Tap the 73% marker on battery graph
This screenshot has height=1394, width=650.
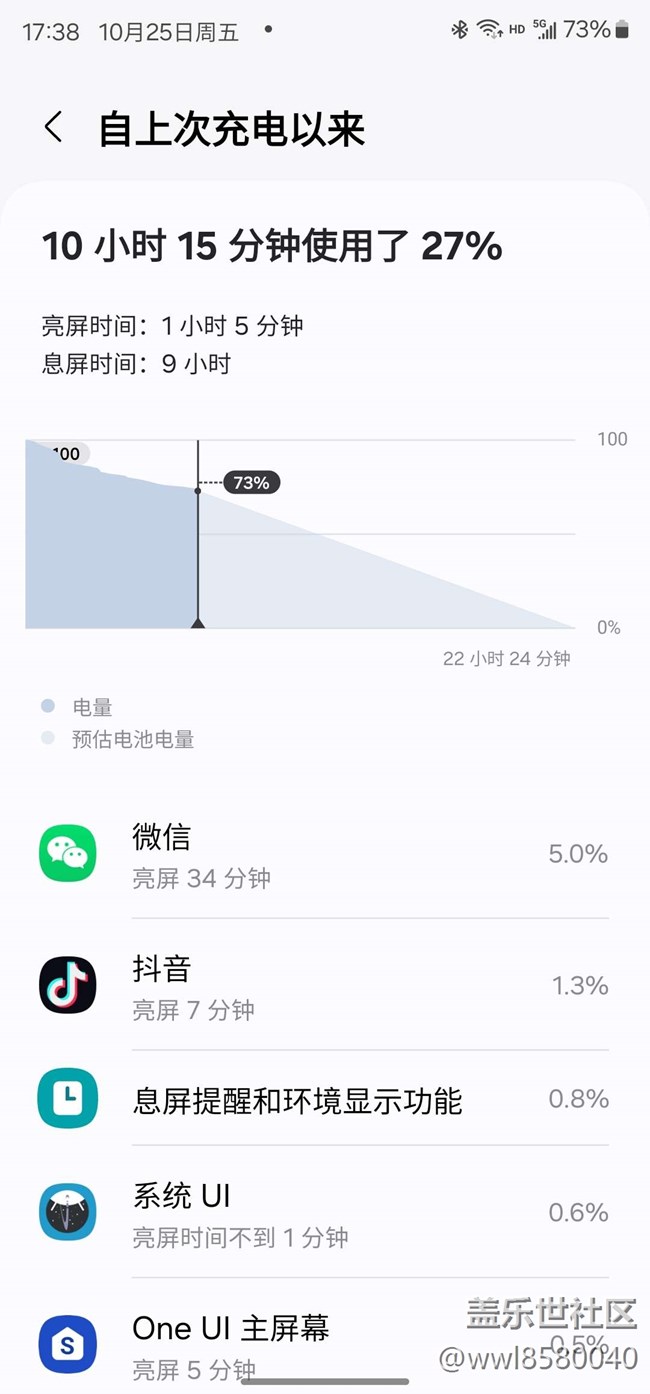click(251, 483)
